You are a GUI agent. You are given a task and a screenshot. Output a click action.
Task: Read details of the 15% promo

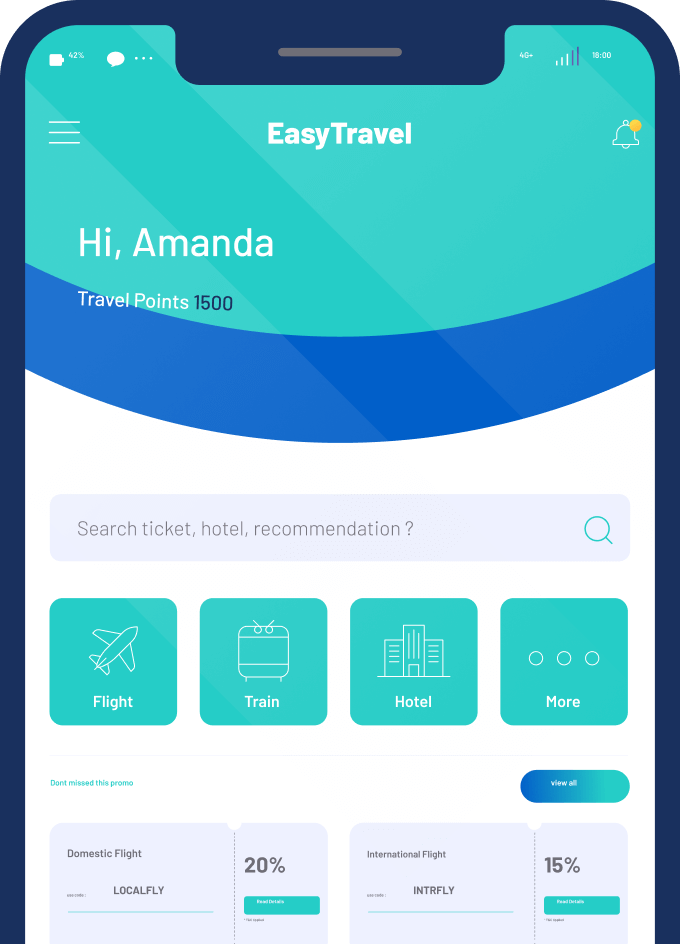pyautogui.click(x=581, y=904)
